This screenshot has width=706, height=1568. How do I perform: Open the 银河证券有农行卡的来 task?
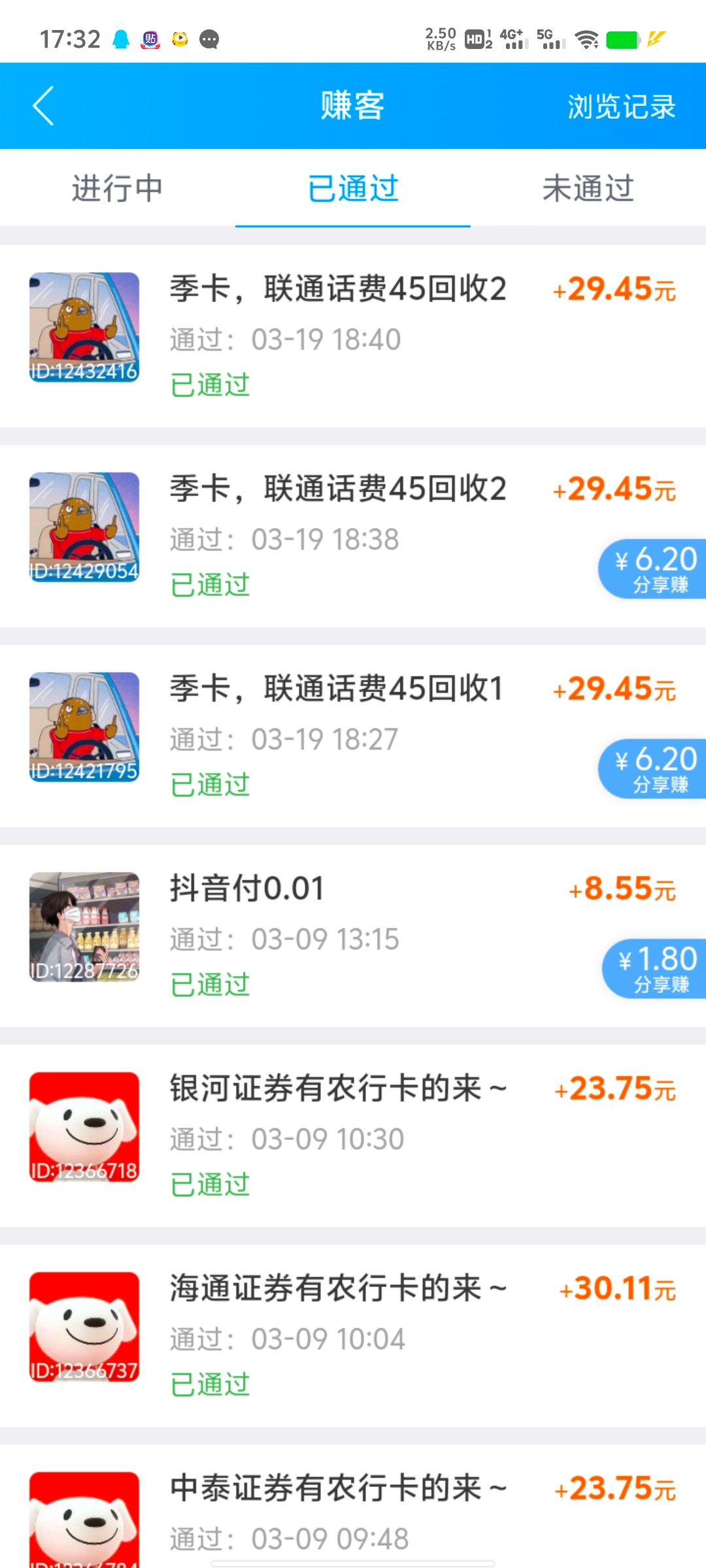click(338, 1088)
